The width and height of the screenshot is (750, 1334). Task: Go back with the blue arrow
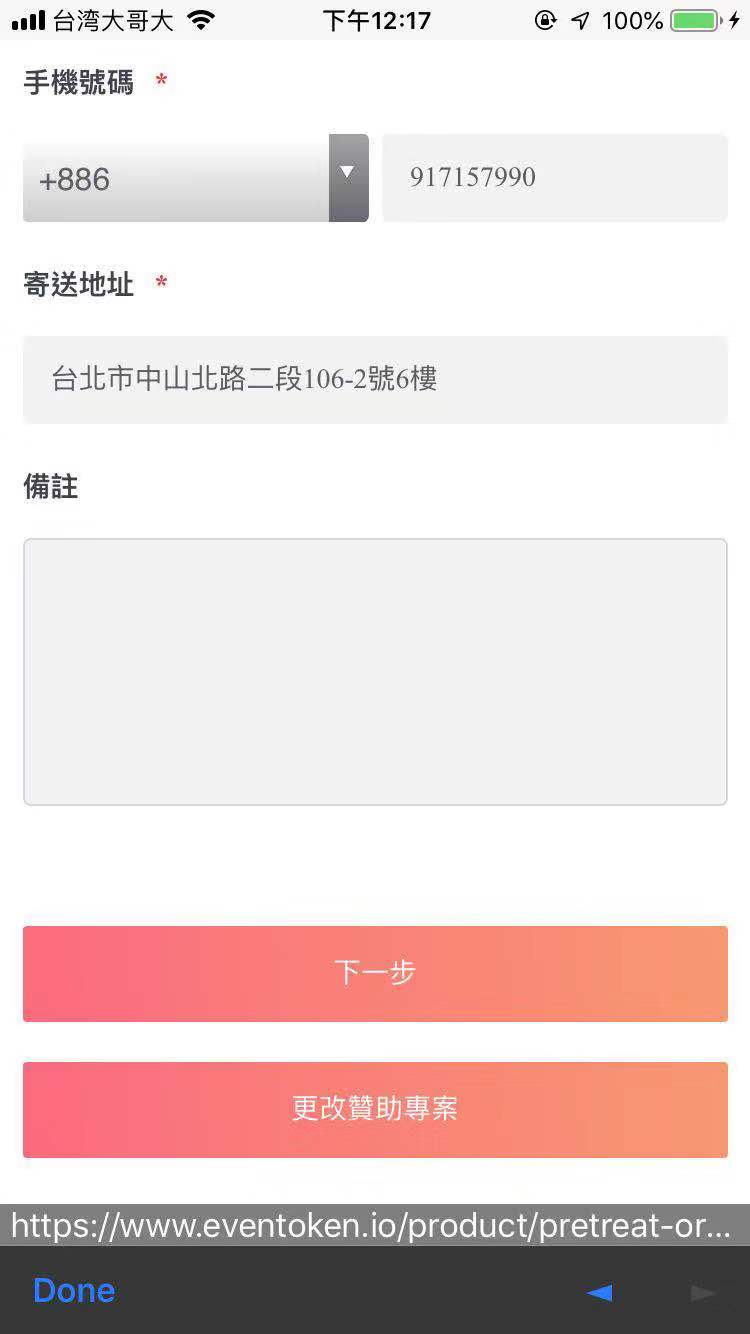[599, 1292]
